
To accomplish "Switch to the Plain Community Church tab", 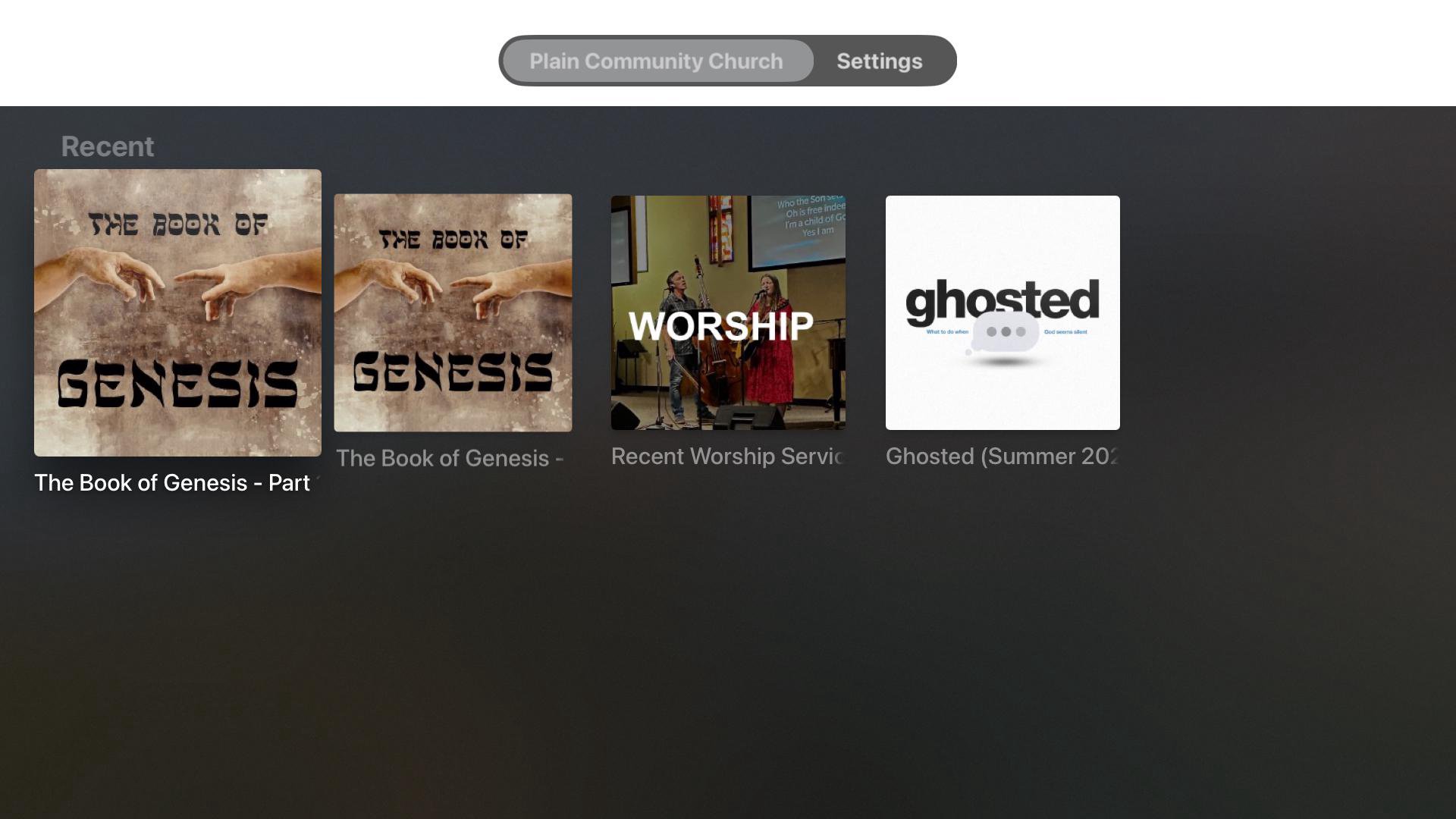I will pos(656,61).
